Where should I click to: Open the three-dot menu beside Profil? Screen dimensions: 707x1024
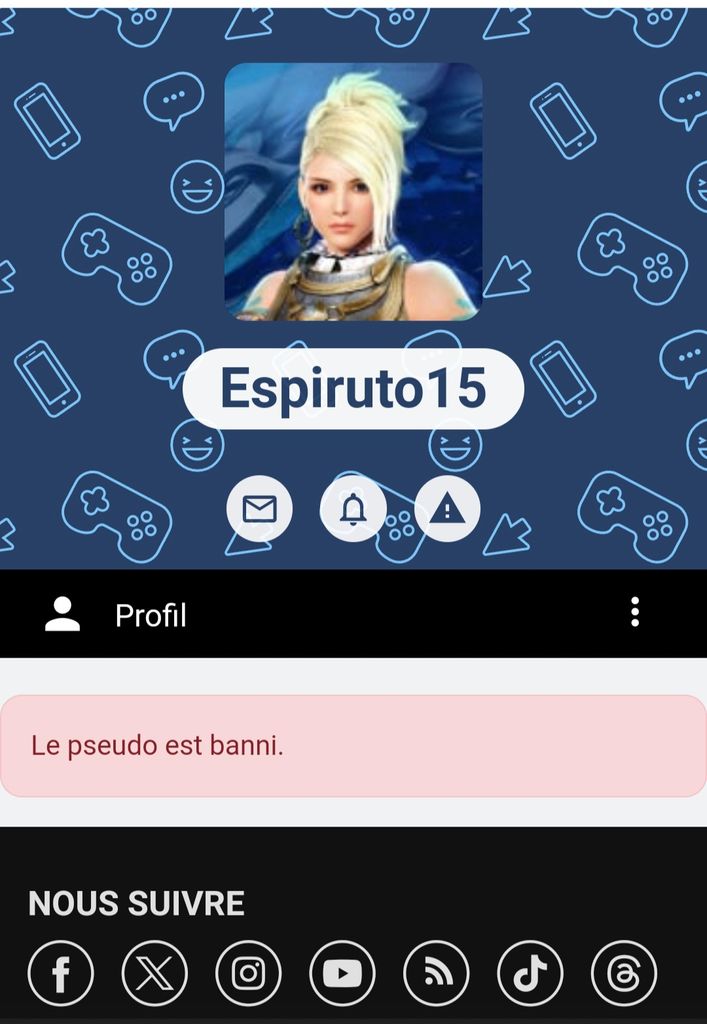point(634,612)
